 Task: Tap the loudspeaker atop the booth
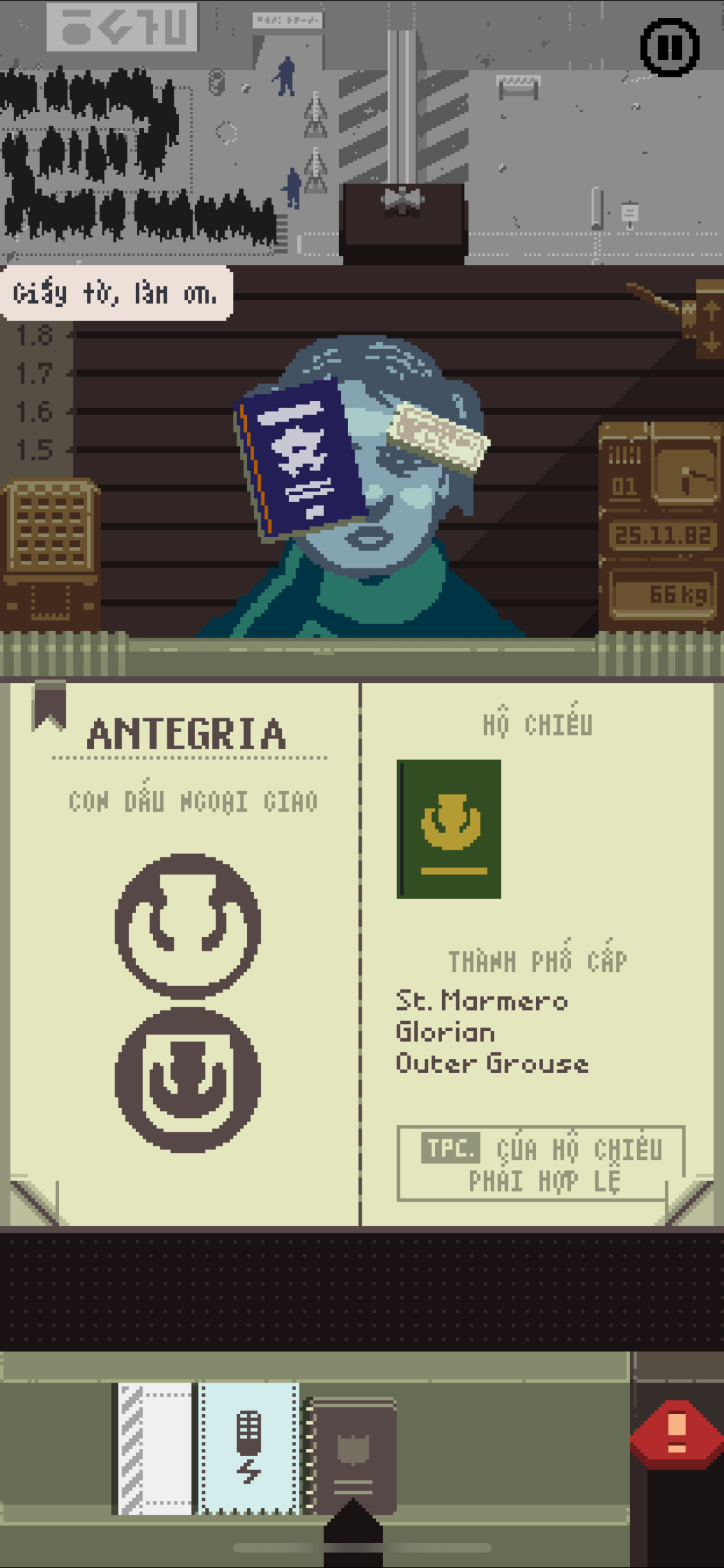(x=402, y=200)
